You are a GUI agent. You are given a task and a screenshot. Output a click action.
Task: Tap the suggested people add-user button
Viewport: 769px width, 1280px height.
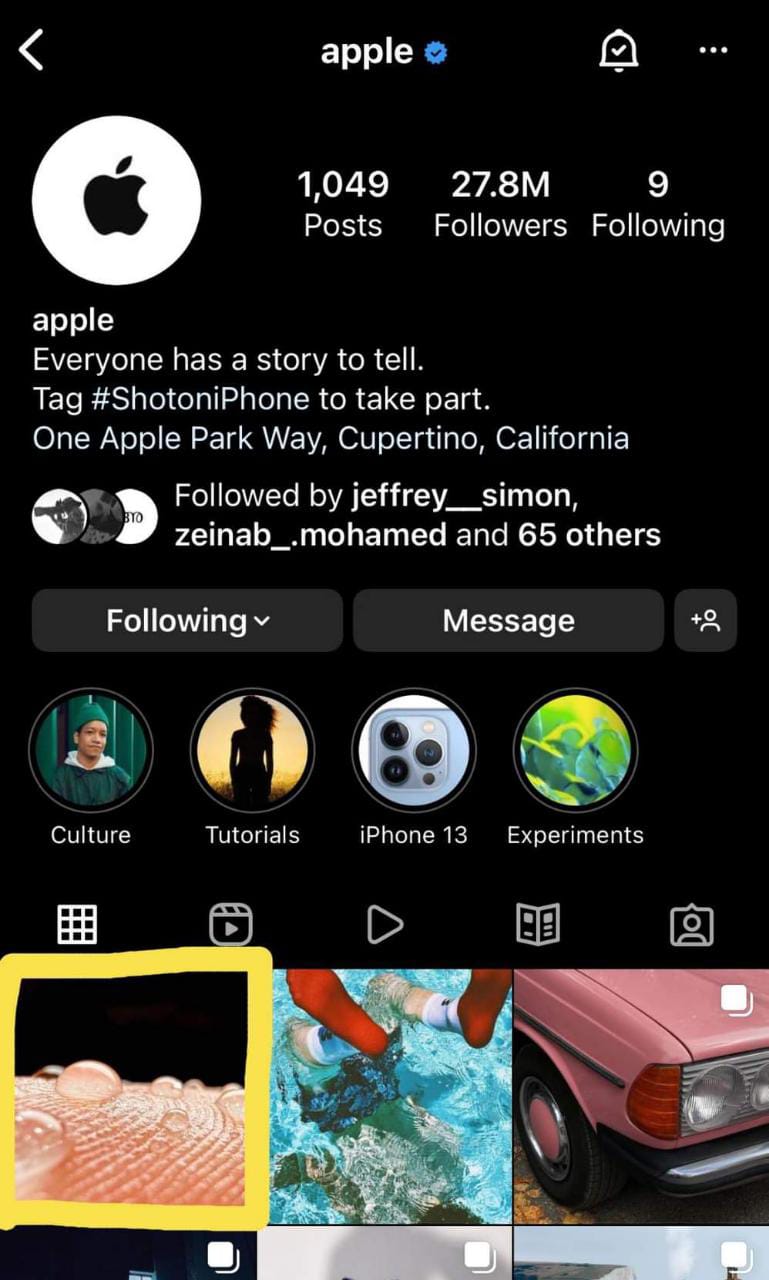(x=705, y=621)
